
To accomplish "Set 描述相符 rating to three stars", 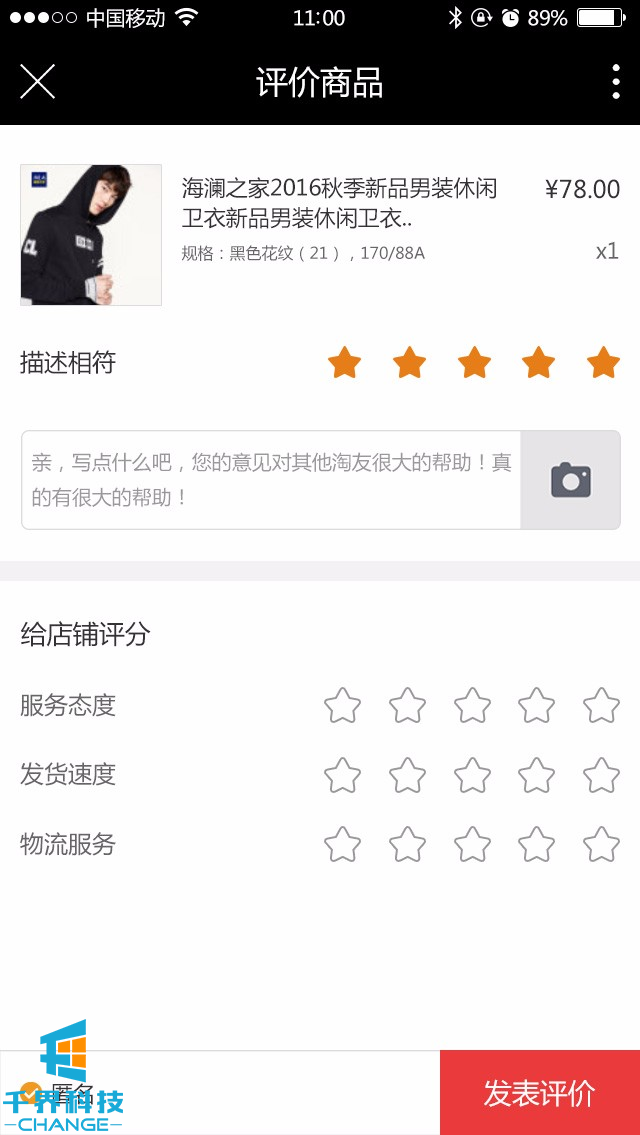I will click(474, 363).
